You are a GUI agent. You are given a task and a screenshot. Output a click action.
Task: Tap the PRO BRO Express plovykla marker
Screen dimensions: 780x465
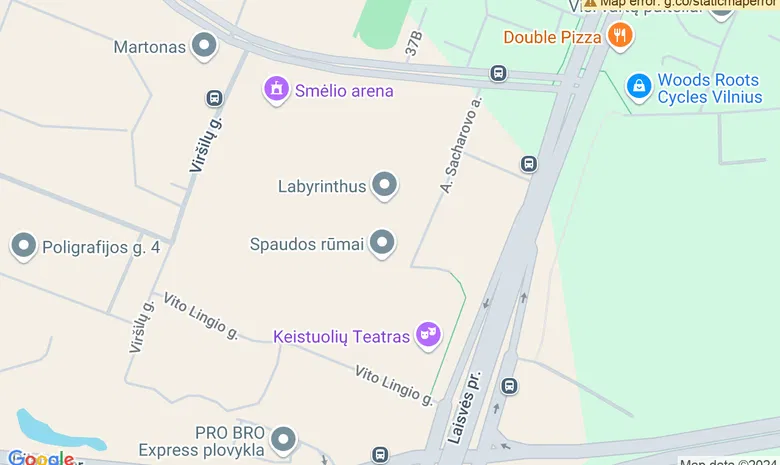pos(284,439)
